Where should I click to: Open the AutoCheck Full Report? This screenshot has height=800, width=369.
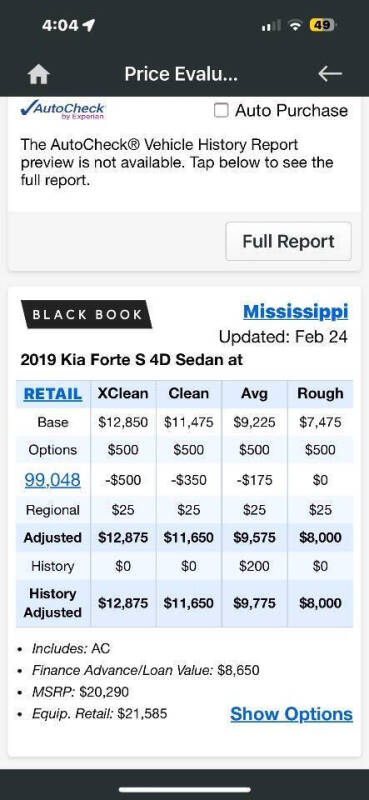[x=288, y=241]
